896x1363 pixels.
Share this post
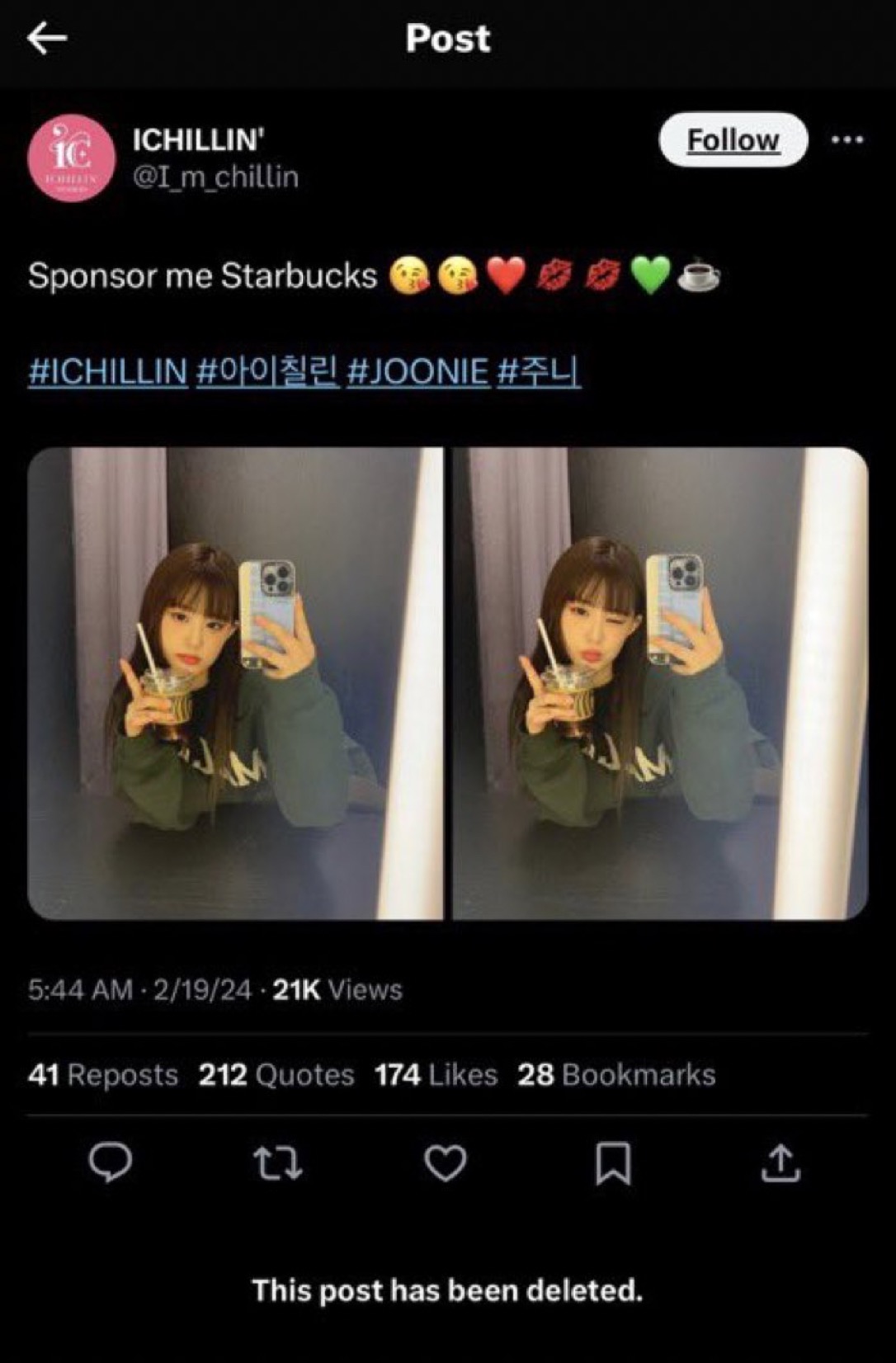pyautogui.click(x=780, y=1163)
